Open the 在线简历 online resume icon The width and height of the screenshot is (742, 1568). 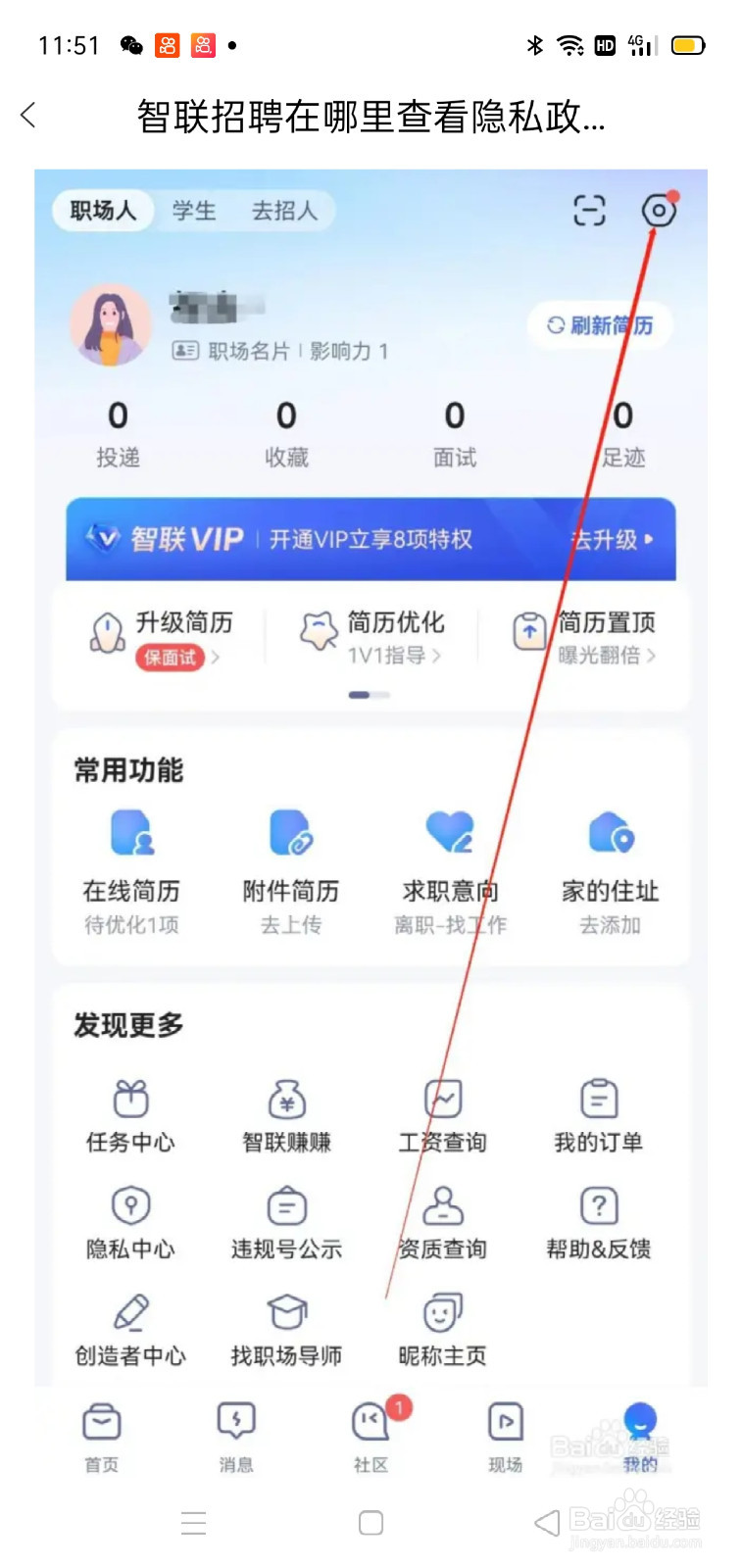pos(132,833)
